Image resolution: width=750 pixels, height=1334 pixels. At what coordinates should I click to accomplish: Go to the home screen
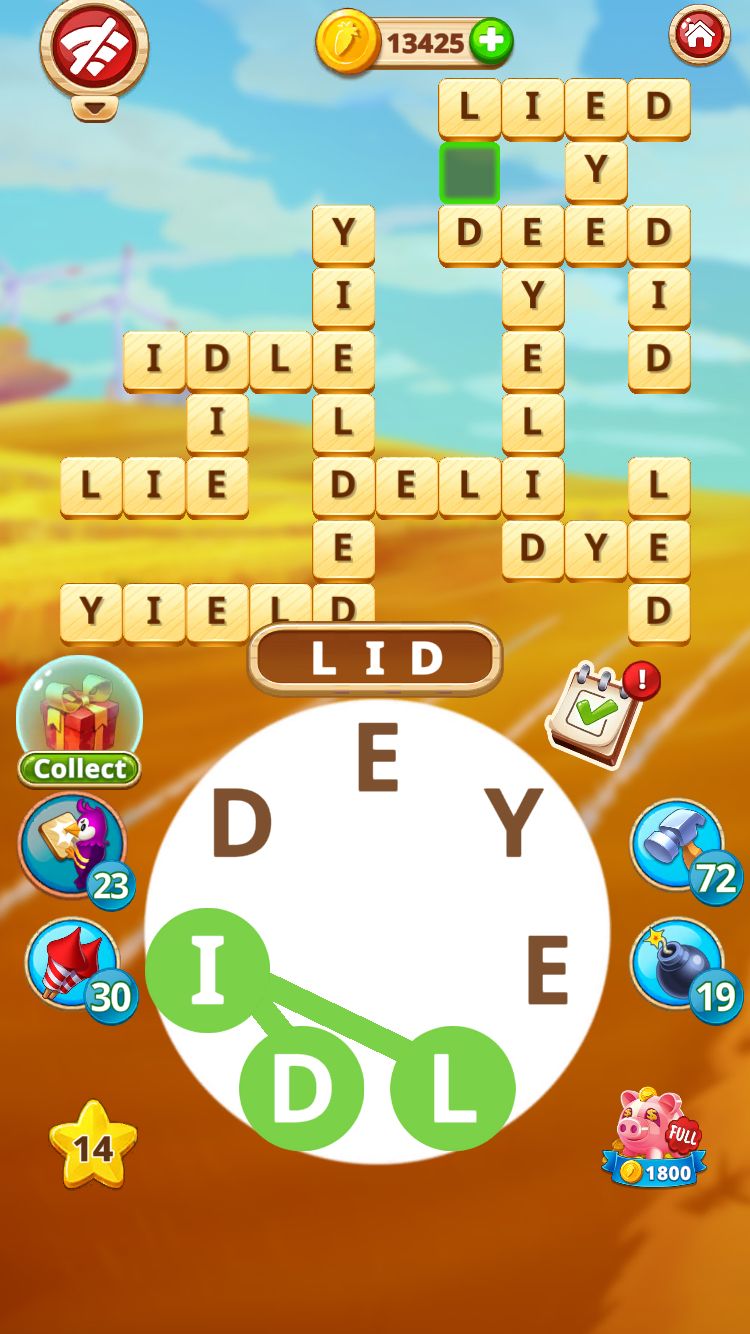pyautogui.click(x=699, y=35)
